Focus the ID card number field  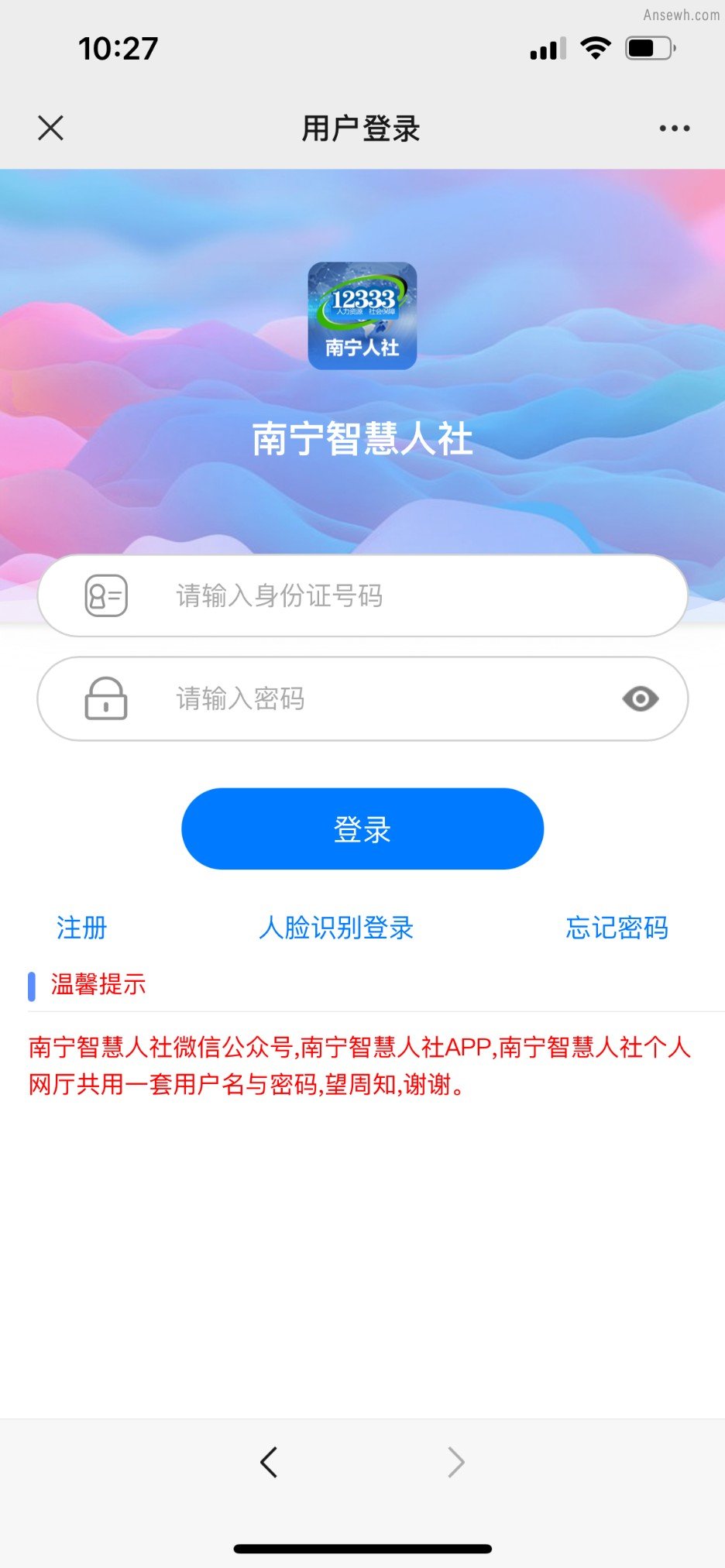tap(387, 595)
